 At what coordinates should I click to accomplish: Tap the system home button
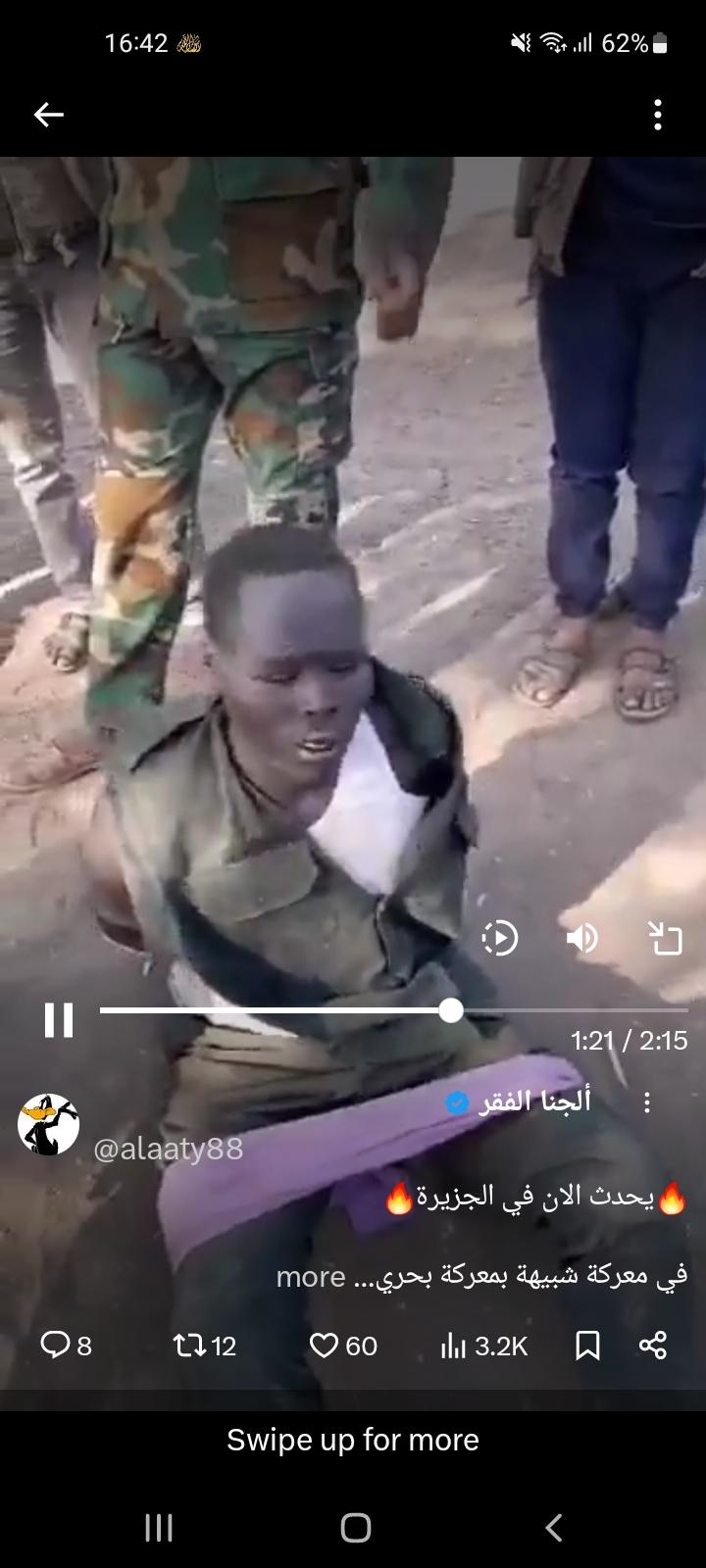pyautogui.click(x=355, y=1527)
